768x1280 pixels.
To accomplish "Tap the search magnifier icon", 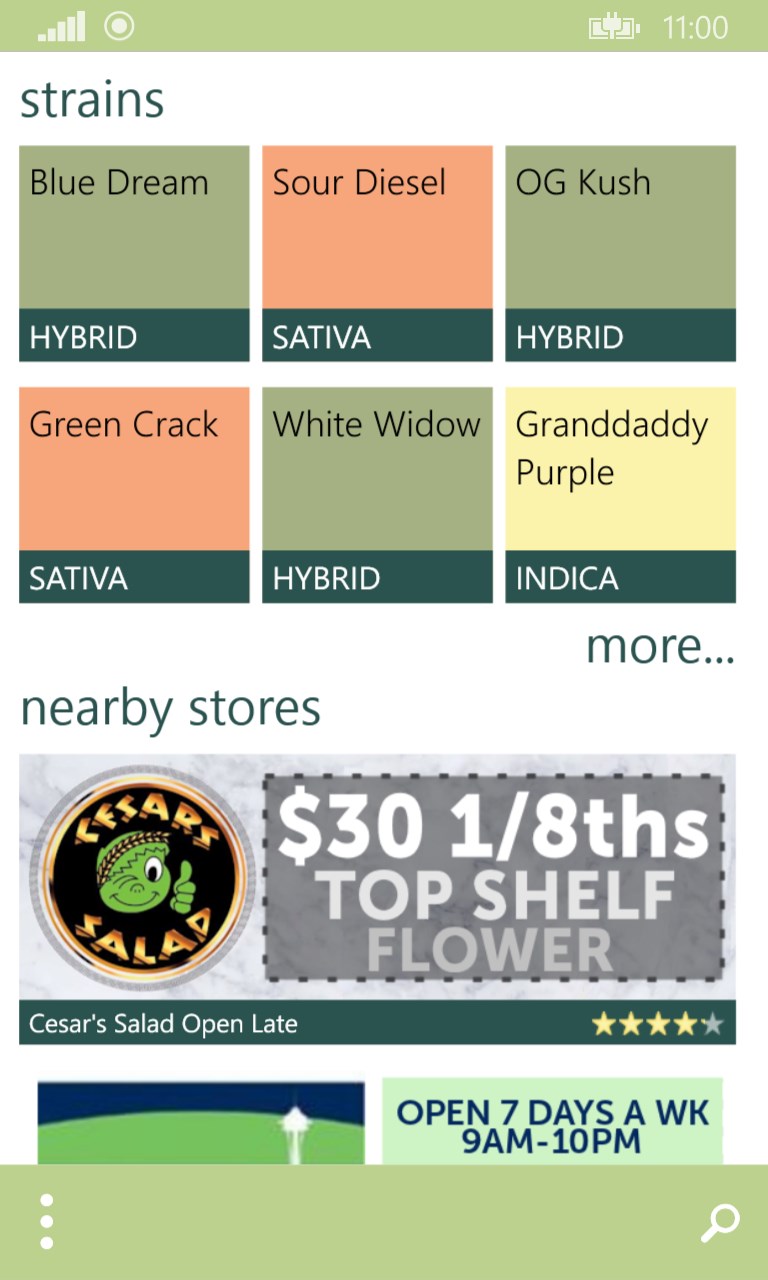I will pos(719,1222).
